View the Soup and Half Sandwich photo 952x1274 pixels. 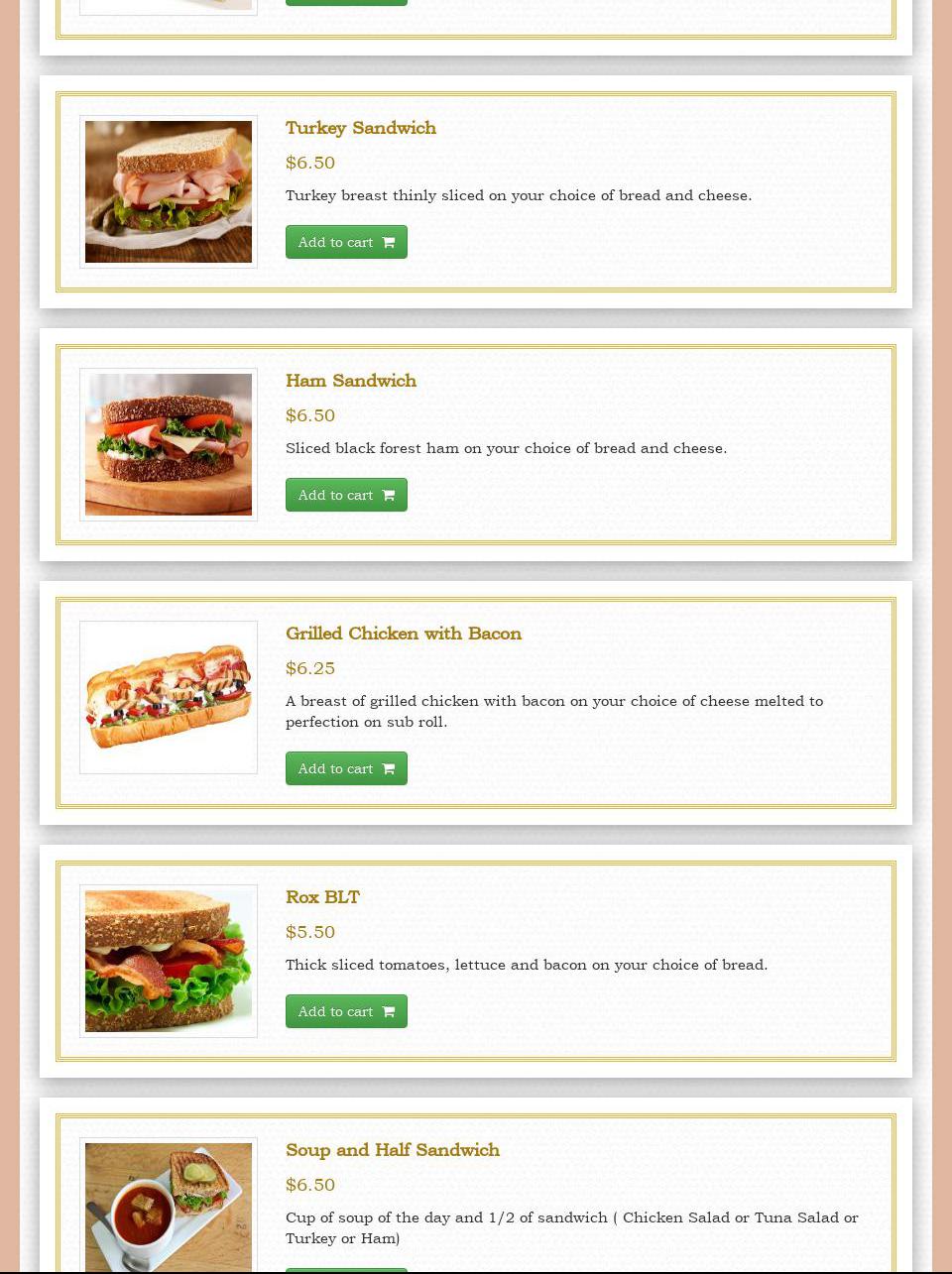coord(169,1205)
